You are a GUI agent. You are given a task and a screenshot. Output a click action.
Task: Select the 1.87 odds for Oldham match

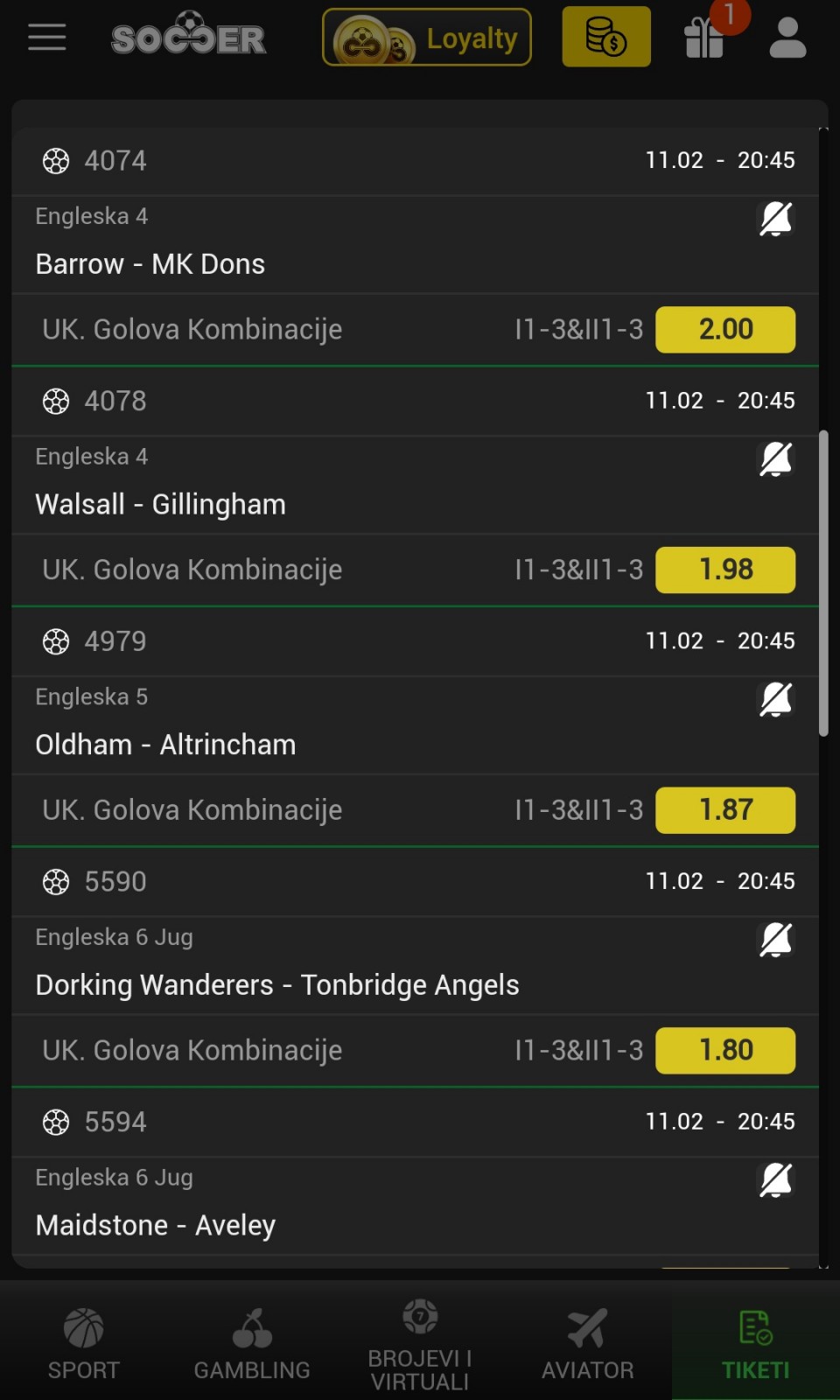pos(725,810)
